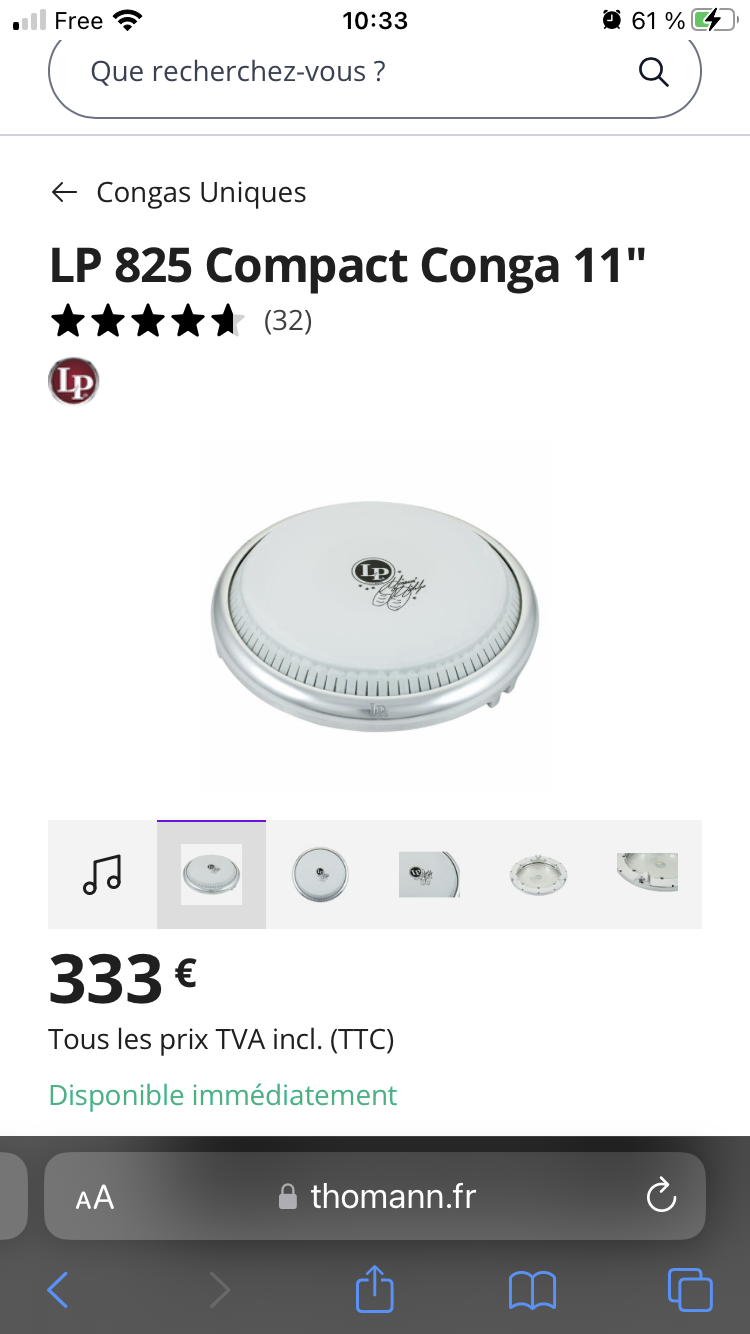Select the top view conga thumbnail

click(320, 874)
